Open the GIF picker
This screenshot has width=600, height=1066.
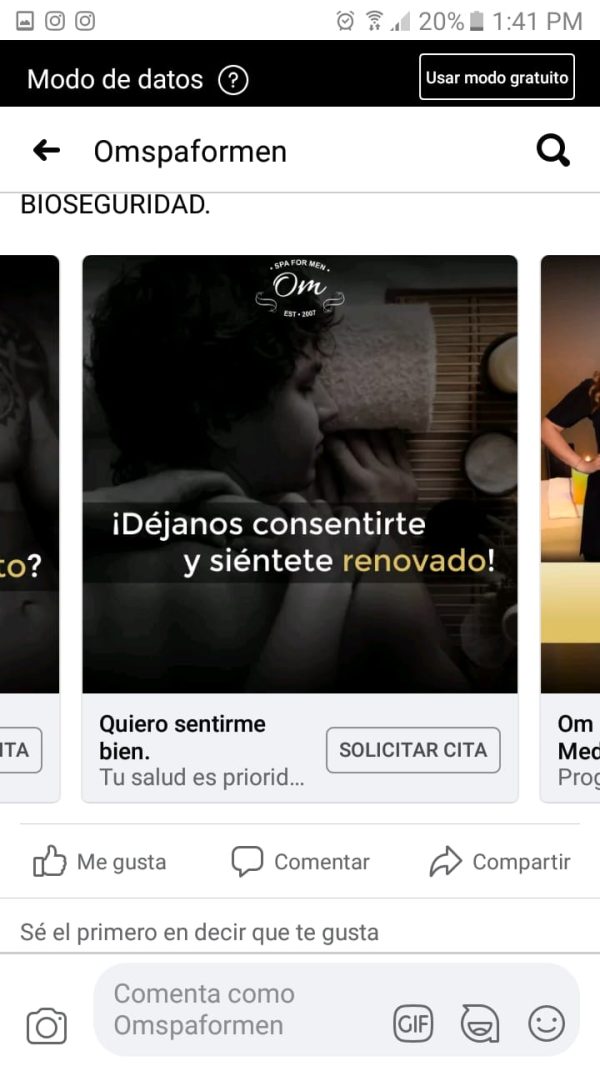point(413,1024)
